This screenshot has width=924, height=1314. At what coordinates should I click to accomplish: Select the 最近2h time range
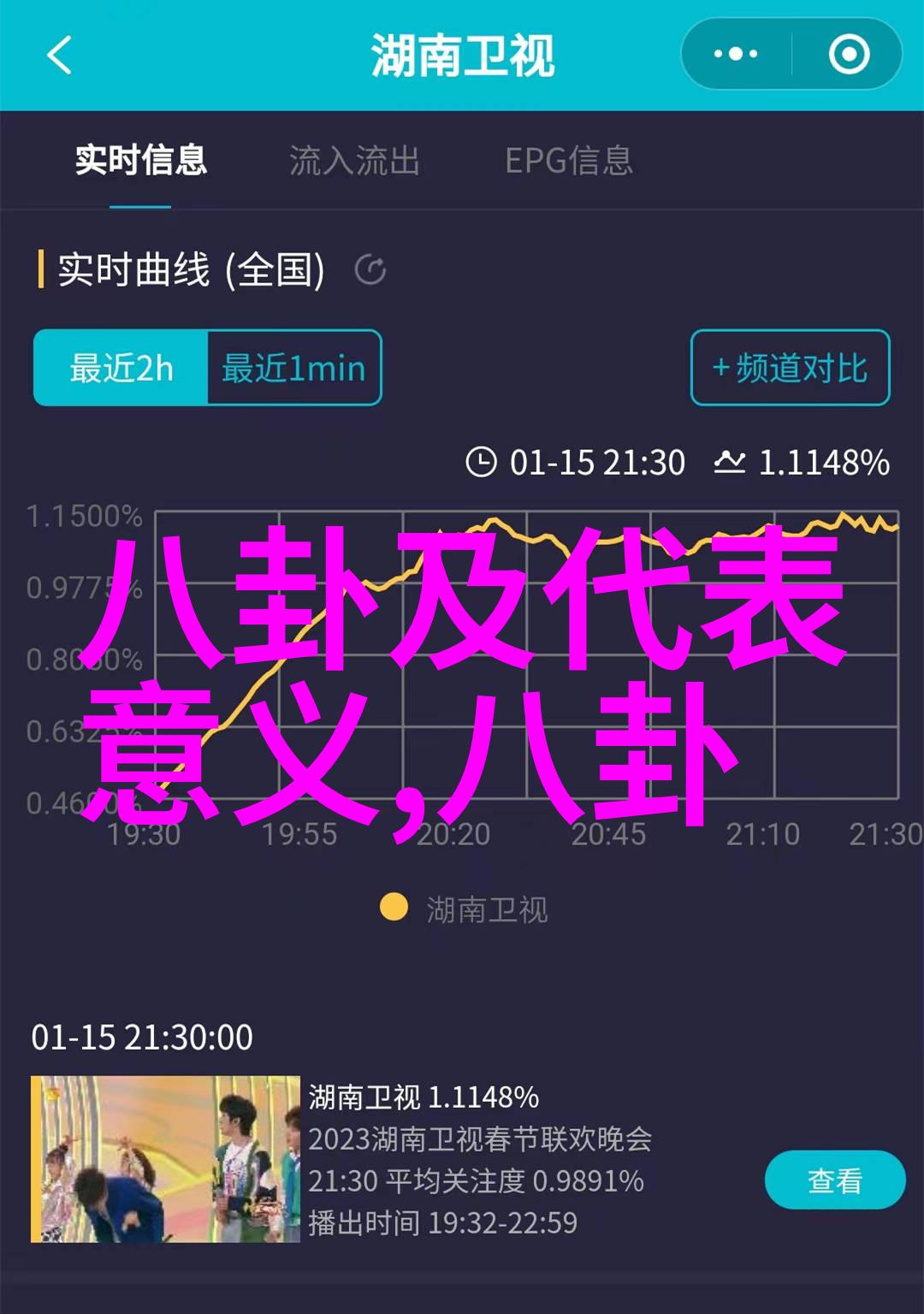click(x=121, y=368)
